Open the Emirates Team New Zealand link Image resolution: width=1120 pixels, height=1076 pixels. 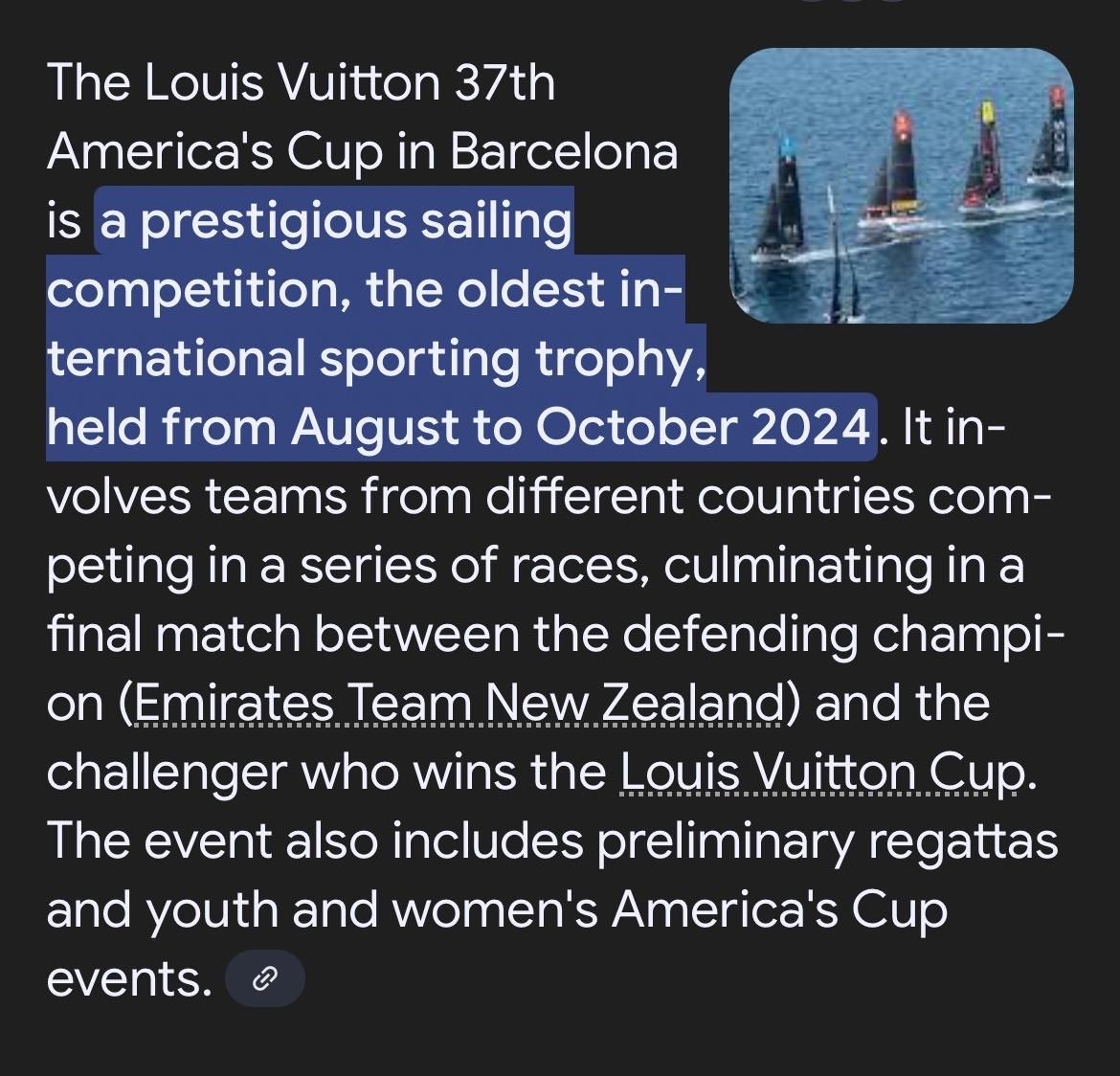459,705
